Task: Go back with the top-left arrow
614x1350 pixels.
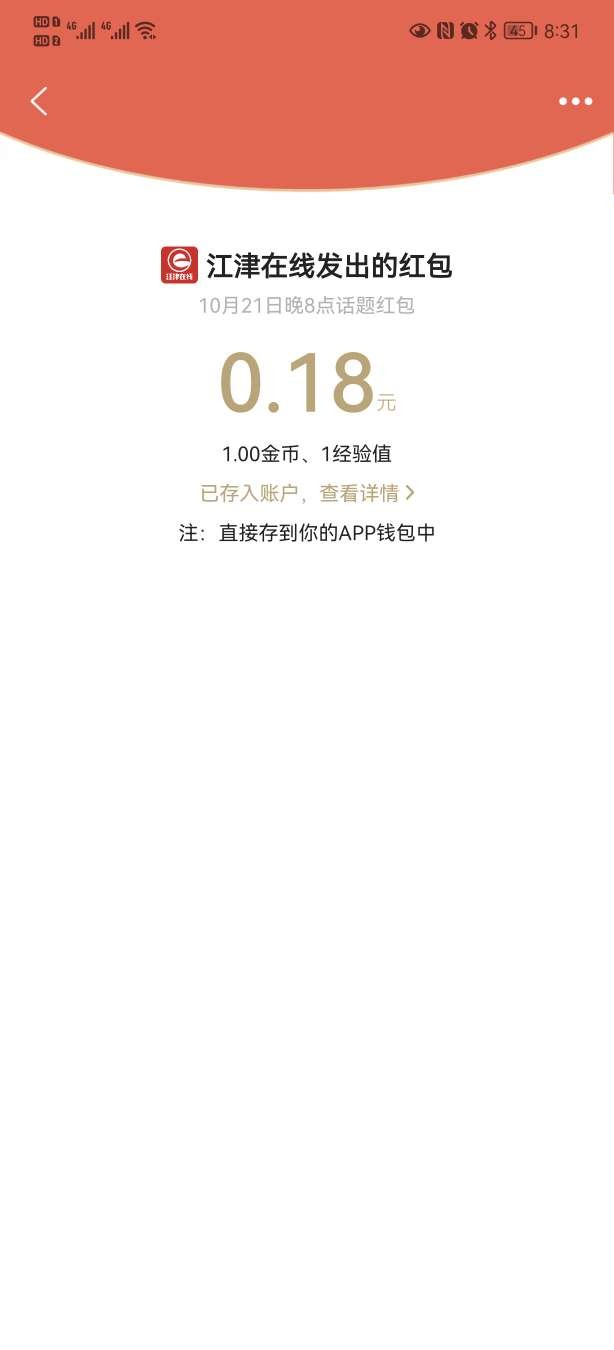Action: pos(39,101)
